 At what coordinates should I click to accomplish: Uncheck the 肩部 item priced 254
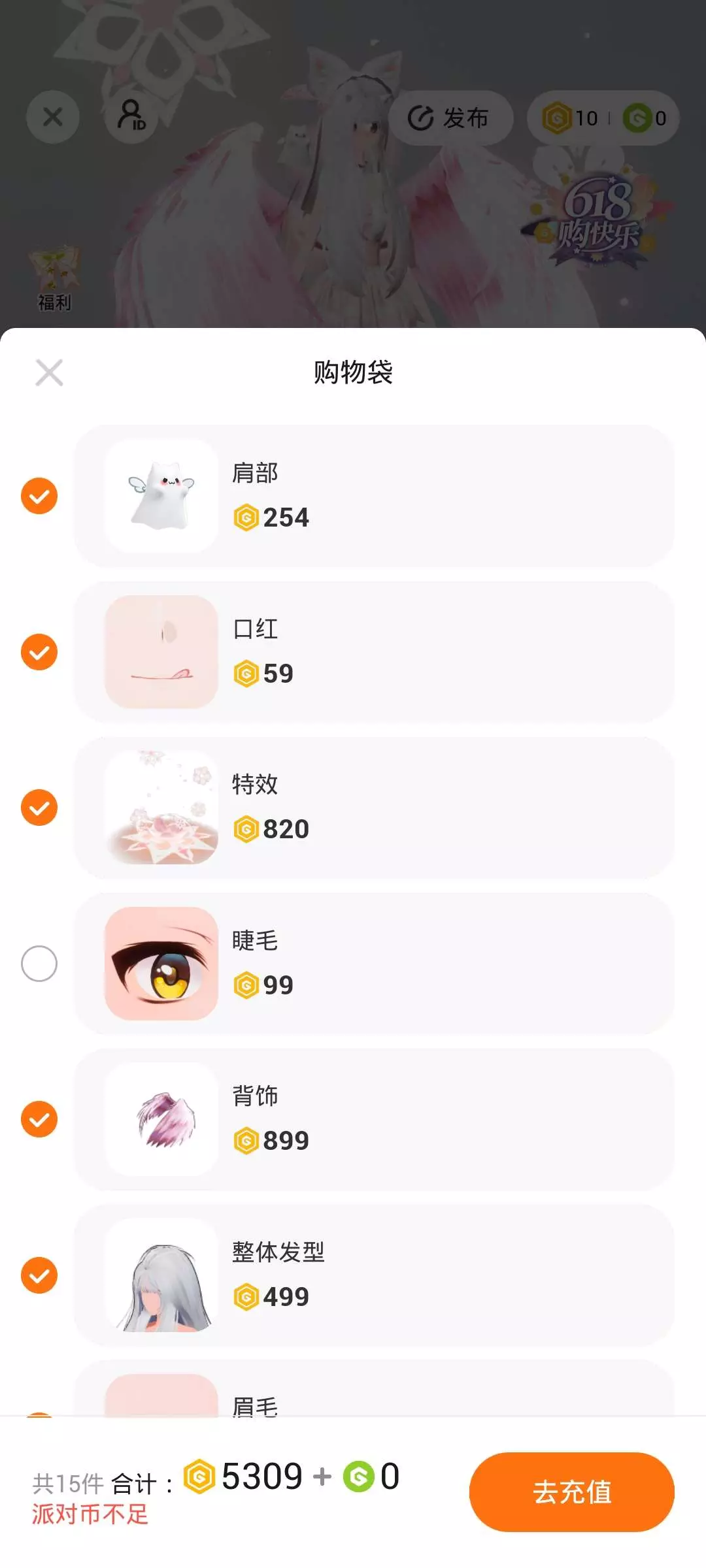coord(39,496)
